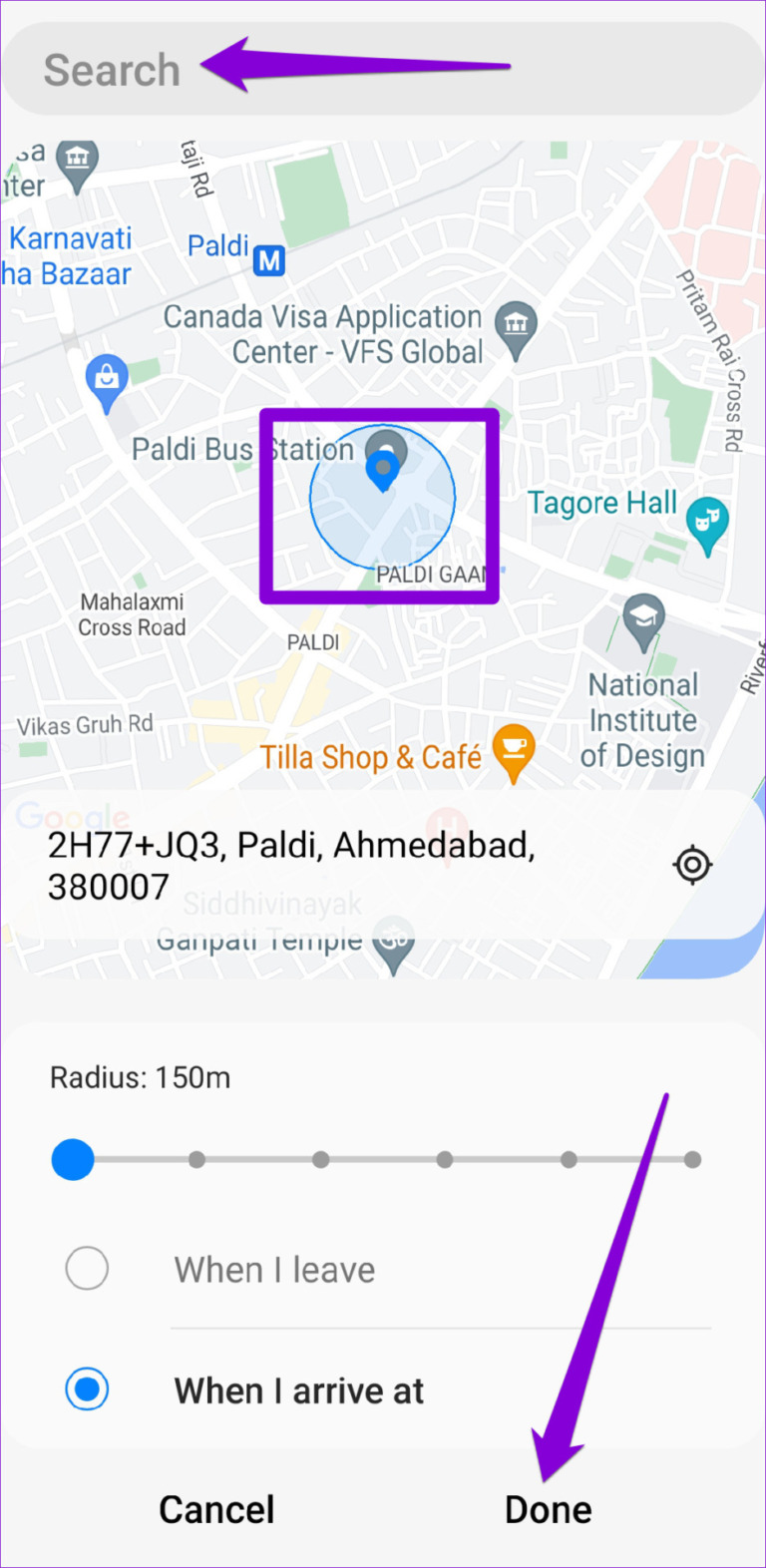Viewport: 766px width, 1568px height.
Task: Choose the When I arrive at option
Action: [87, 1389]
